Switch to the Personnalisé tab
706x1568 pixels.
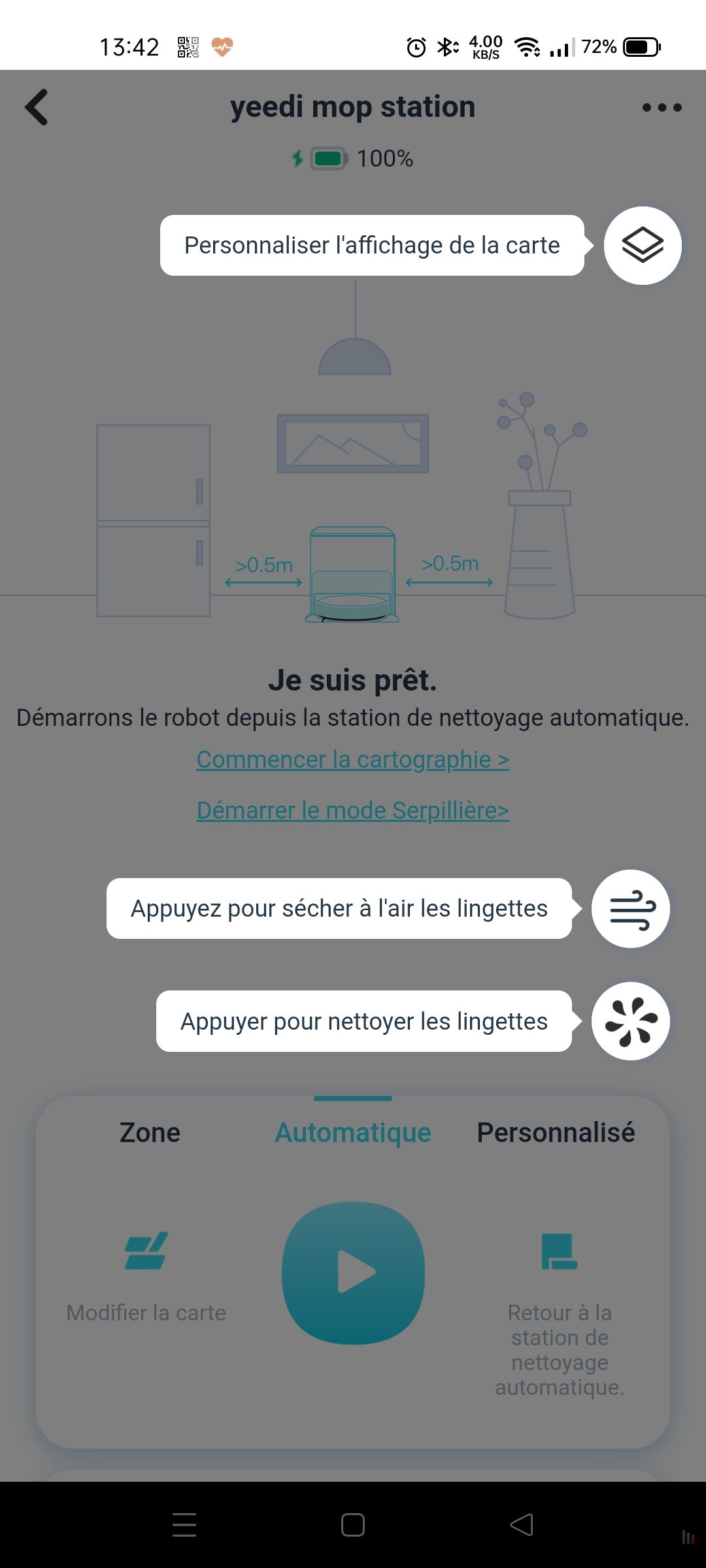pyautogui.click(x=556, y=1132)
